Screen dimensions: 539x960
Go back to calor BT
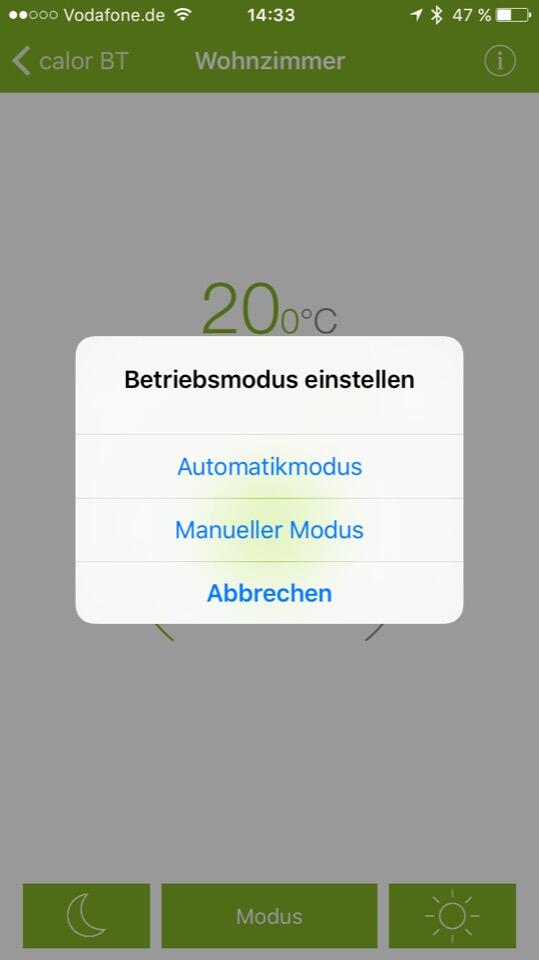click(x=70, y=61)
